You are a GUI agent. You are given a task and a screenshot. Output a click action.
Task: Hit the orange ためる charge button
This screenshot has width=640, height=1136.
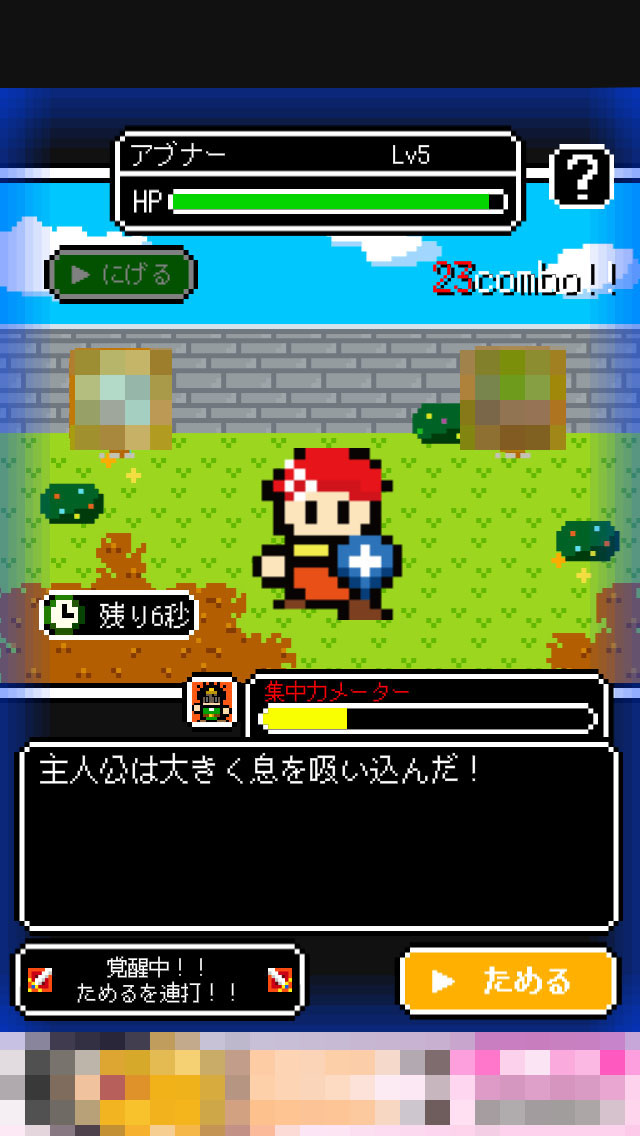click(x=509, y=981)
